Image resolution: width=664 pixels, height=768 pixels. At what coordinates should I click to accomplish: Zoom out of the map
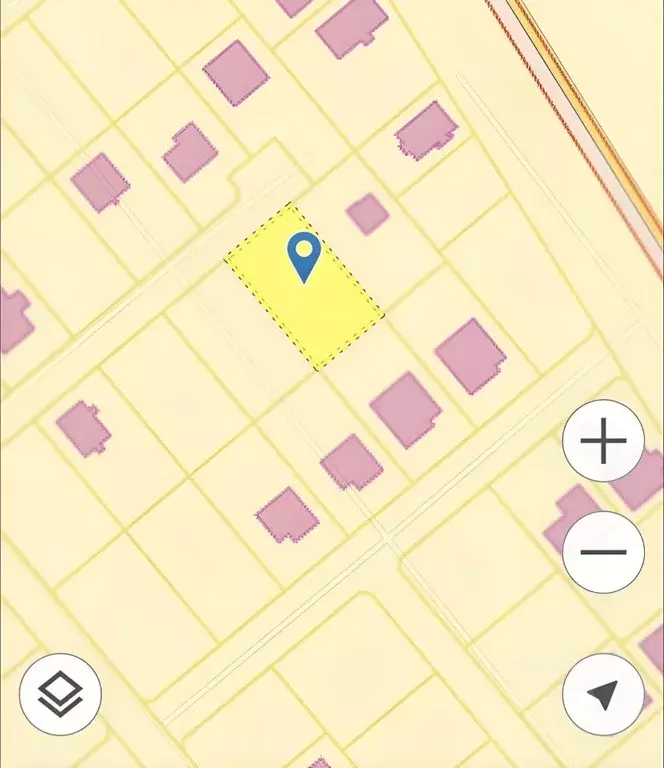tap(603, 552)
